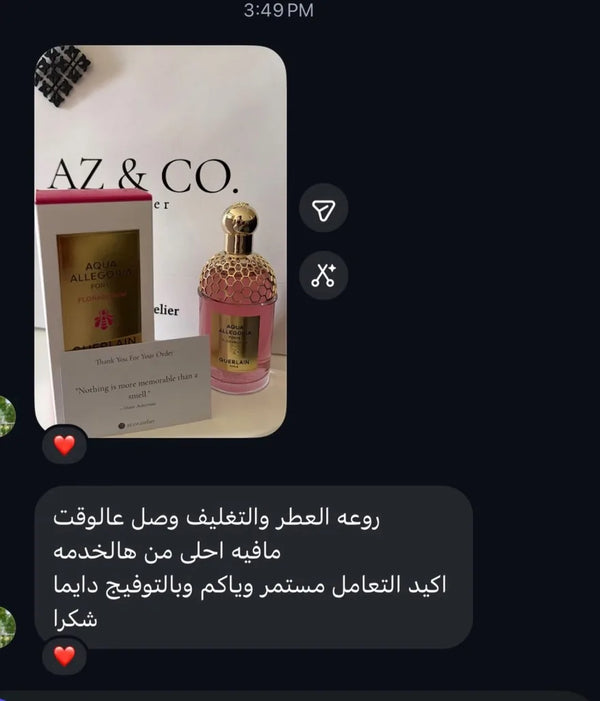The image size is (600, 701).
Task: Forward the photo with the paper-plane icon
Action: point(323,208)
